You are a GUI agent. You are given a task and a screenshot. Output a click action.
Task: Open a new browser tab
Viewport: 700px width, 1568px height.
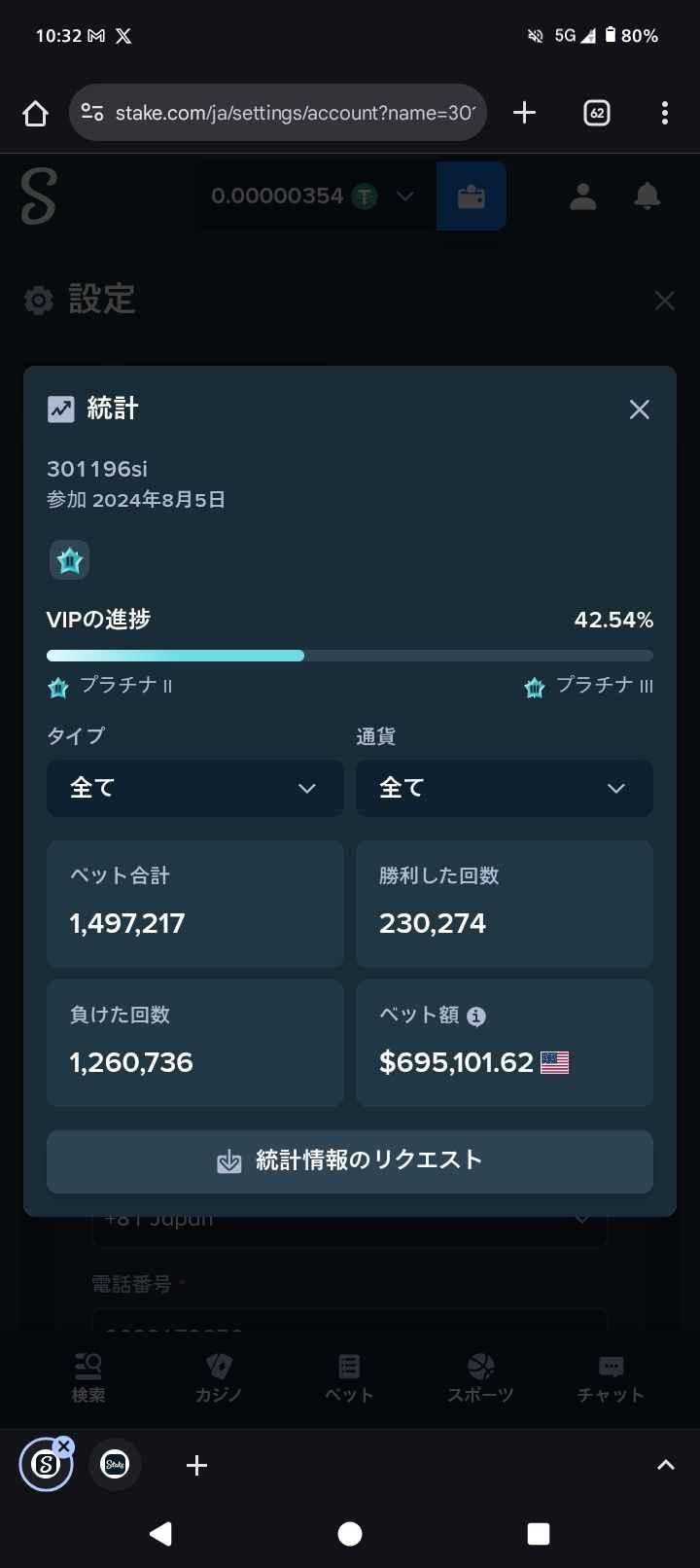[524, 113]
